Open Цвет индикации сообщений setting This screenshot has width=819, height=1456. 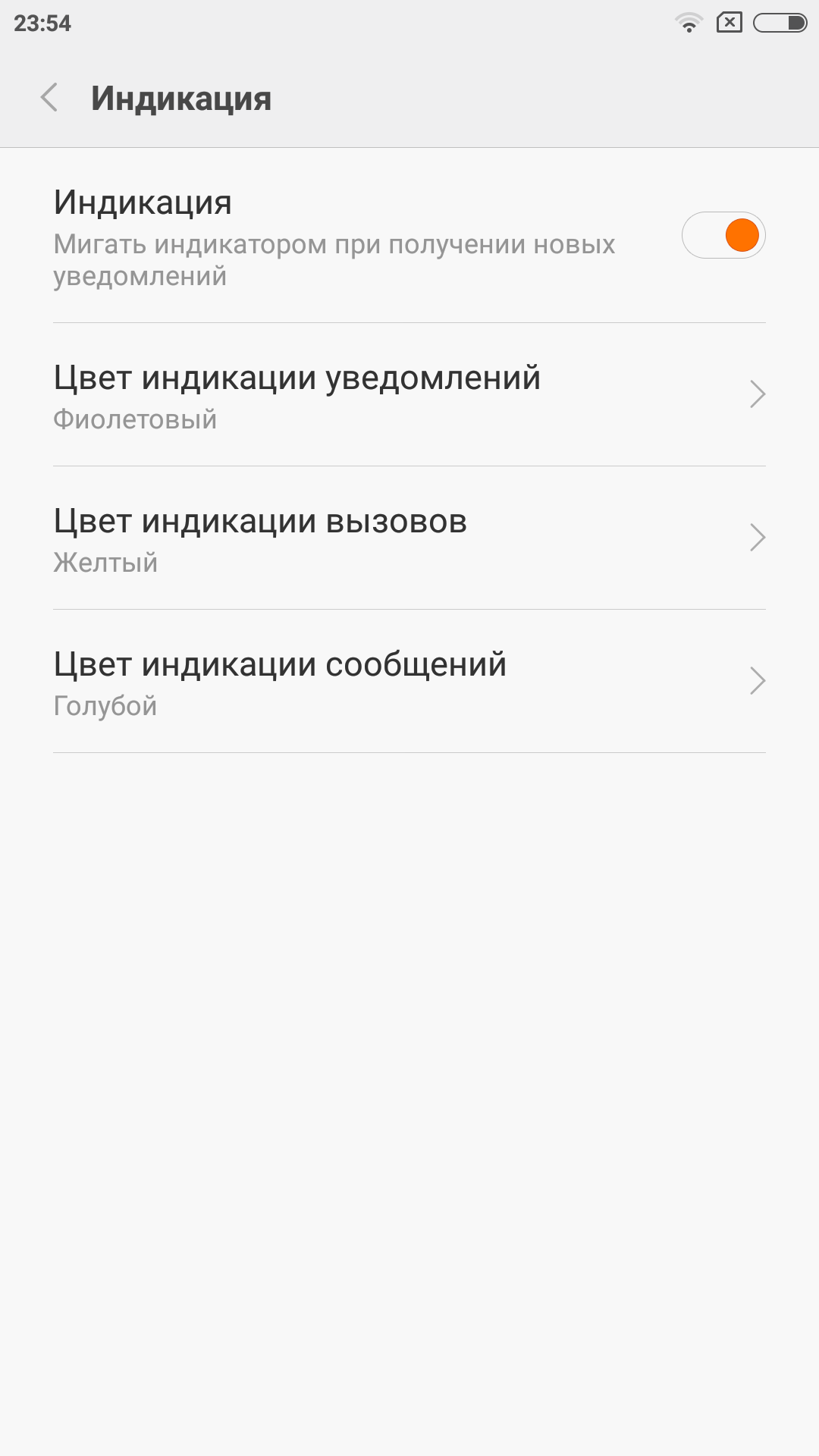[x=409, y=682]
